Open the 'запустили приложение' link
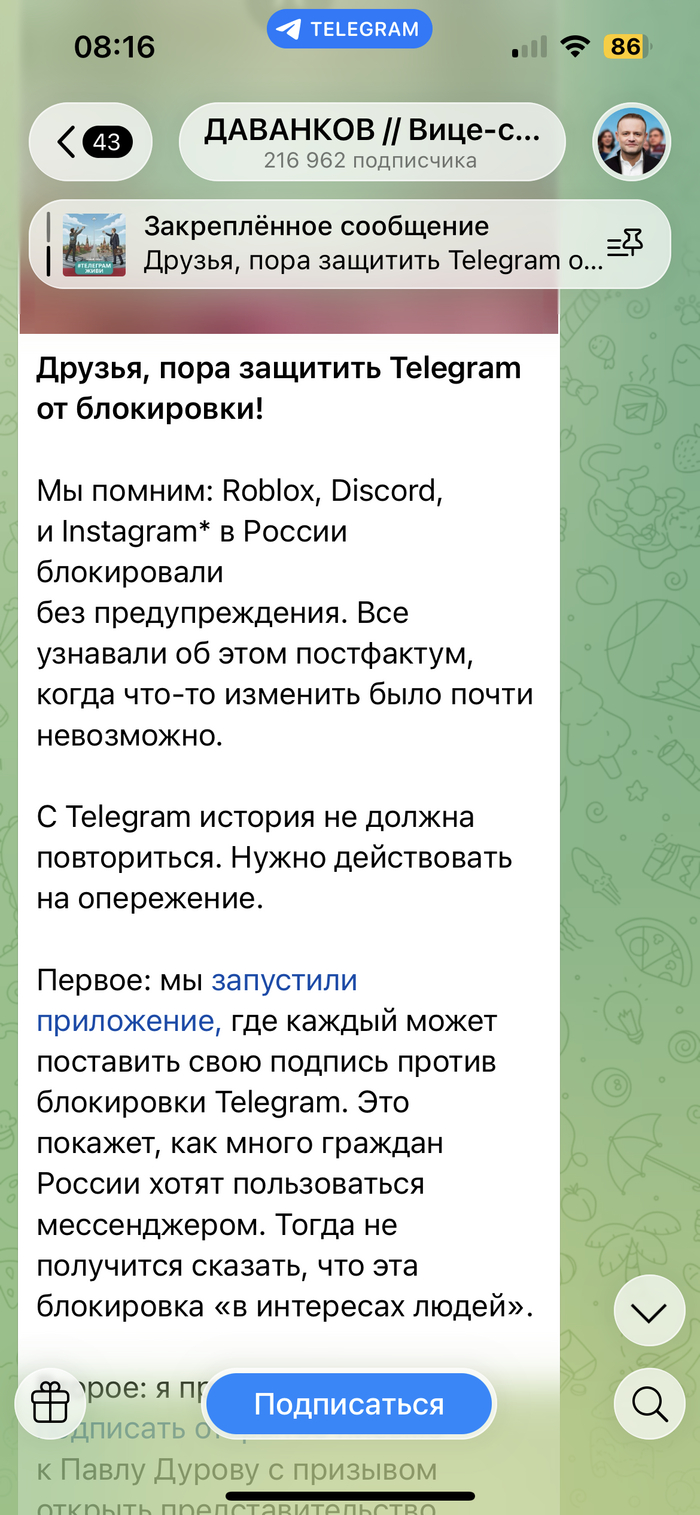 pyautogui.click(x=283, y=981)
